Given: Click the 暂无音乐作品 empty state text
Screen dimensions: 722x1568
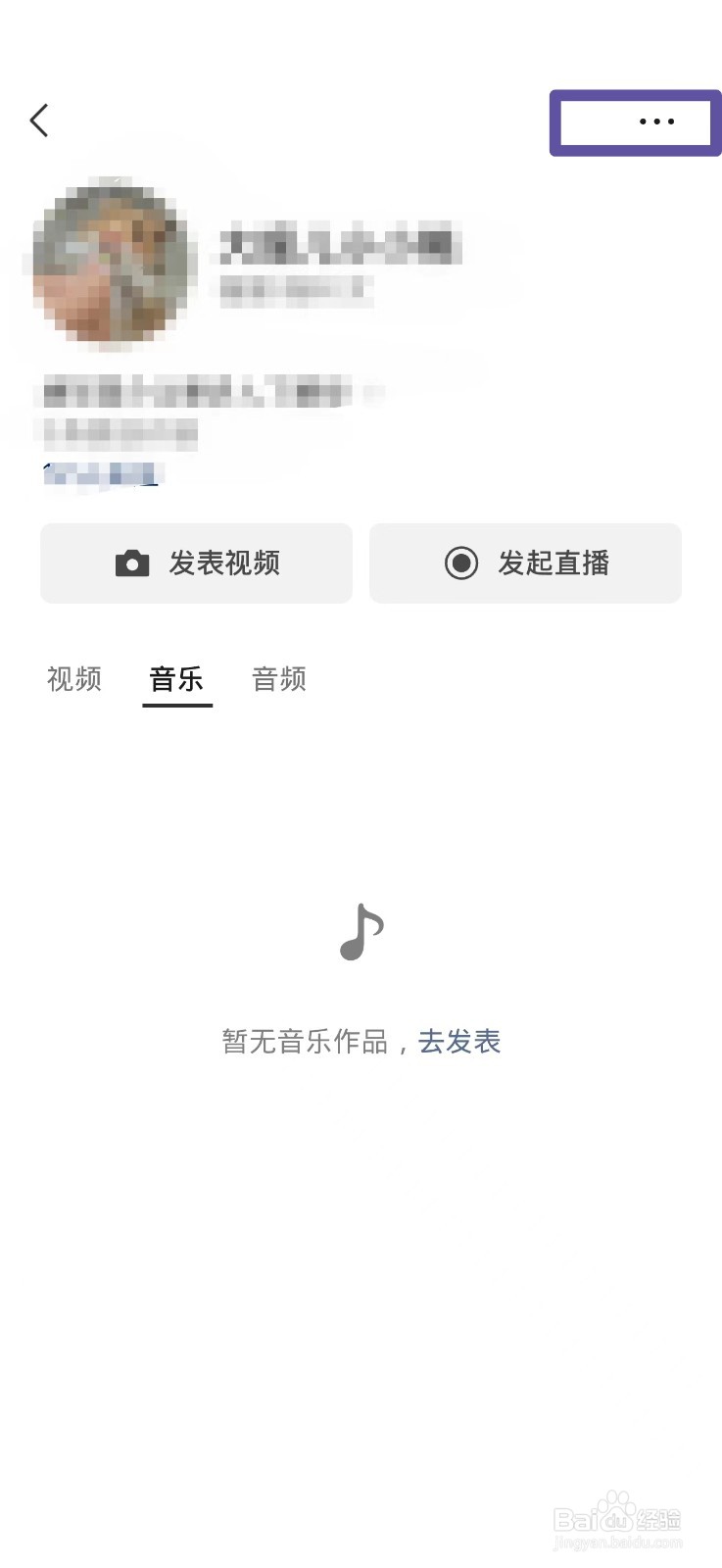Looking at the screenshot, I should click(304, 1042).
